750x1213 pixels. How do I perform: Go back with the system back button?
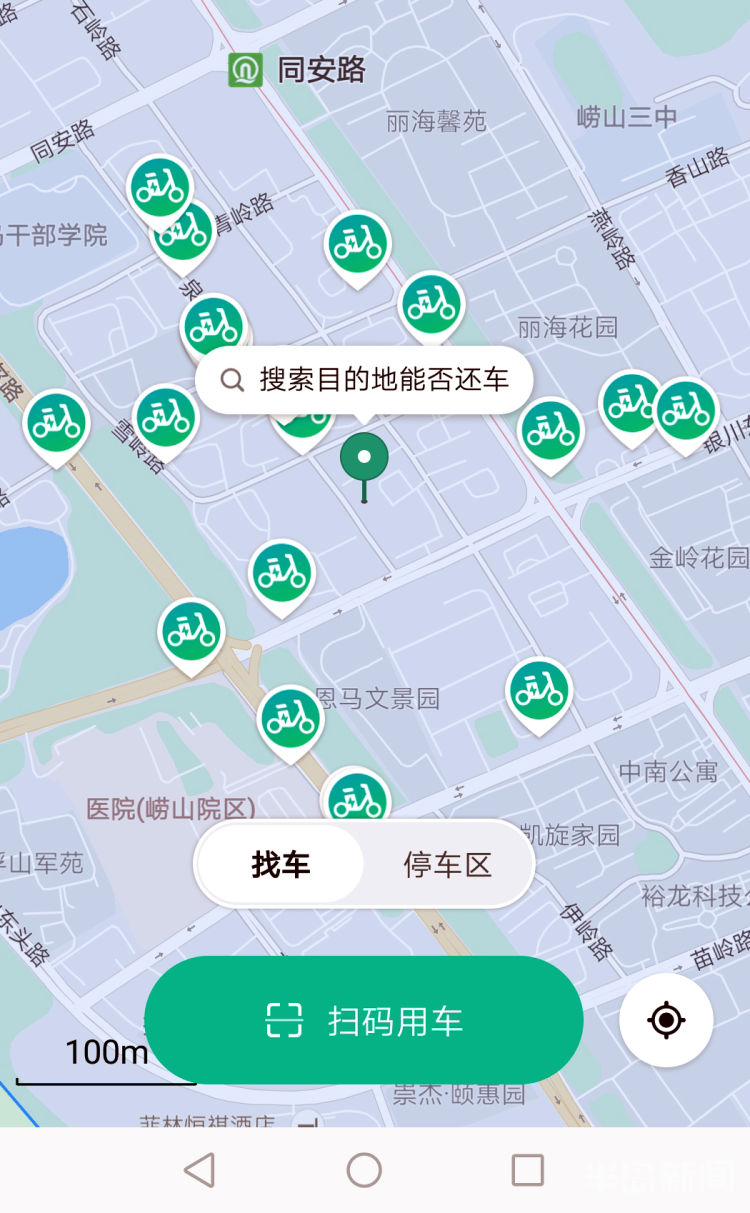pyautogui.click(x=200, y=1169)
